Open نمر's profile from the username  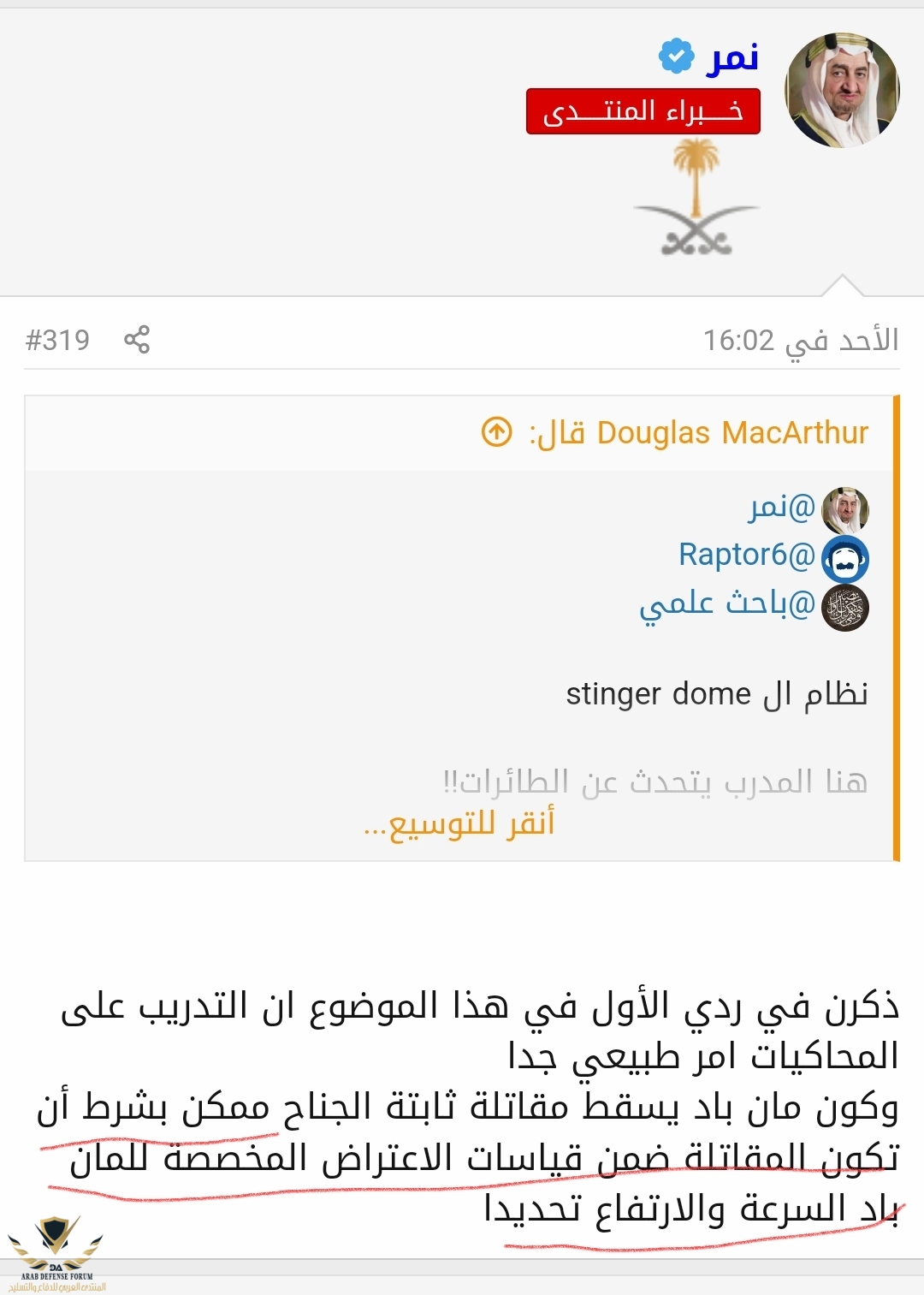tap(732, 58)
